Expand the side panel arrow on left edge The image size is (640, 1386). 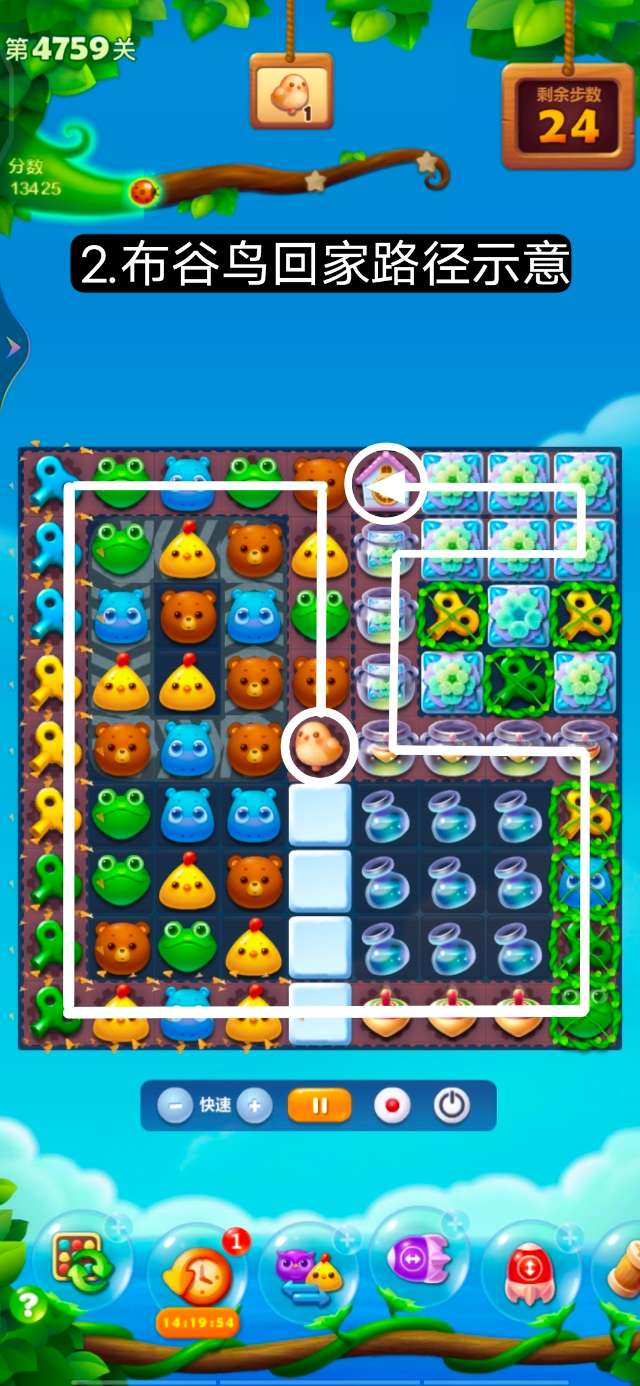(13, 347)
